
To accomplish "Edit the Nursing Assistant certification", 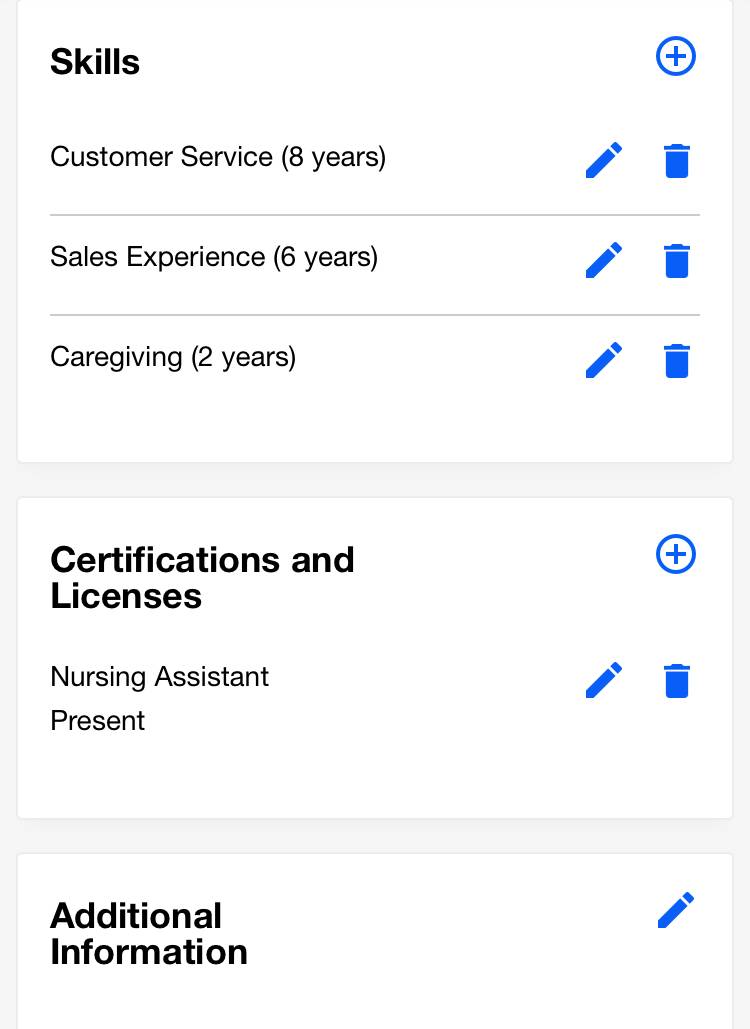I will pyautogui.click(x=604, y=680).
